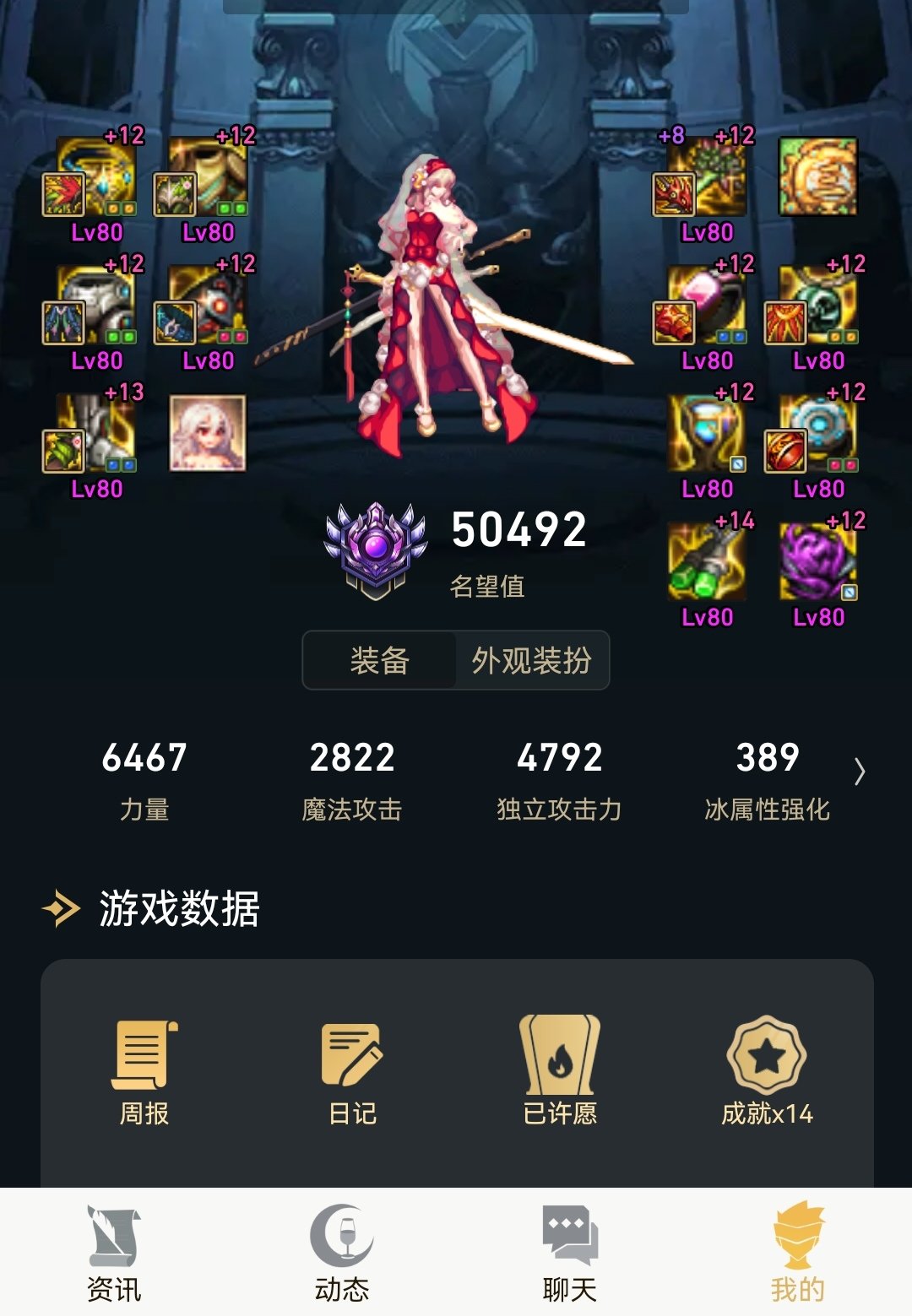Open the +14 weapon equipment slot
The image size is (912, 1316).
click(x=706, y=561)
